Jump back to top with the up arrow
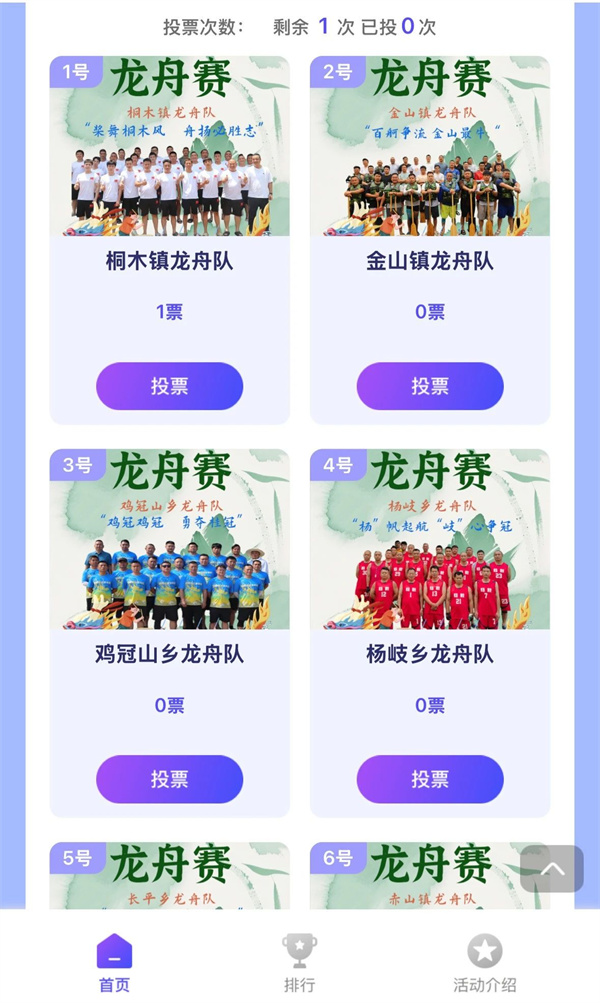The image size is (600, 1003). click(551, 869)
